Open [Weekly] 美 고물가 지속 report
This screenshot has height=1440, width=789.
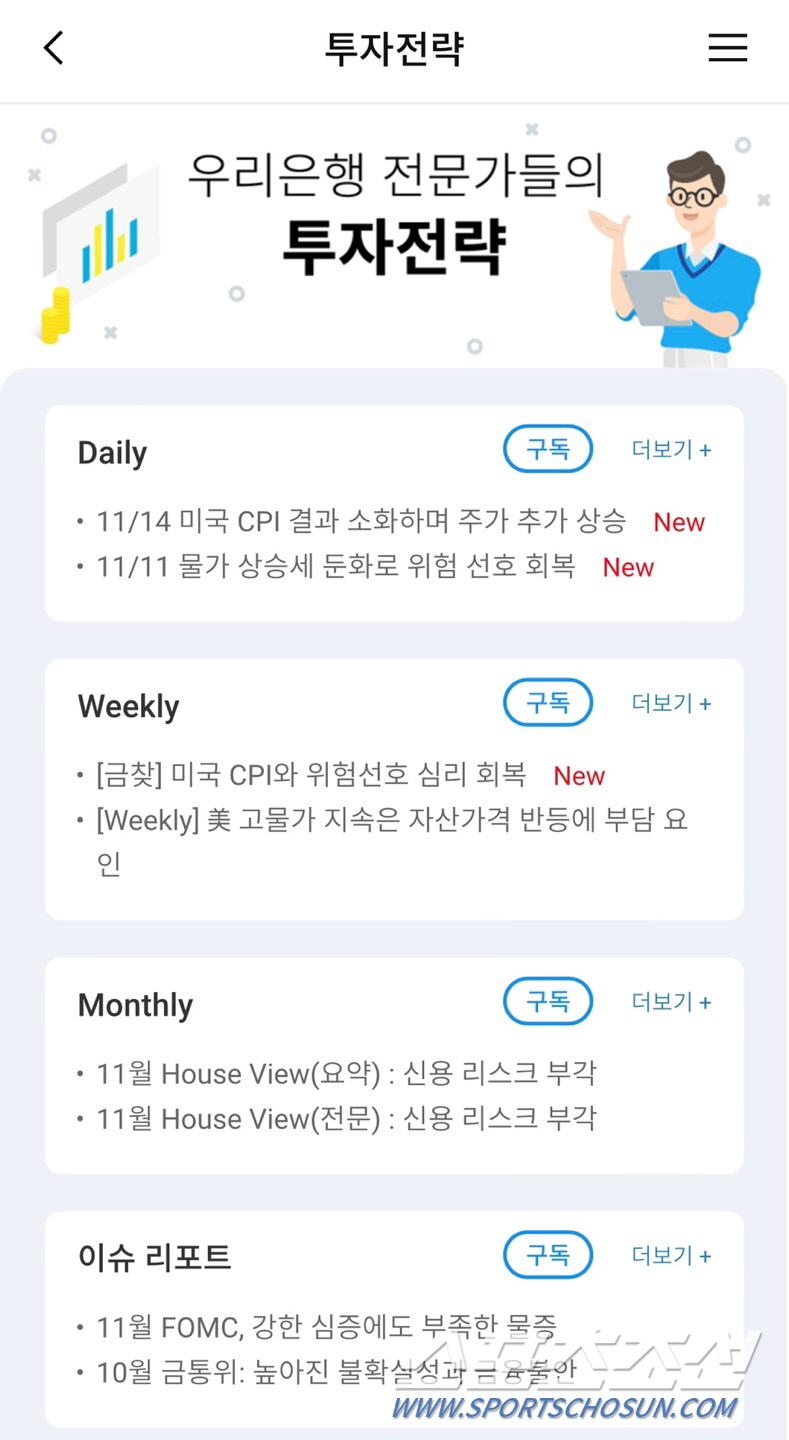coord(390,821)
